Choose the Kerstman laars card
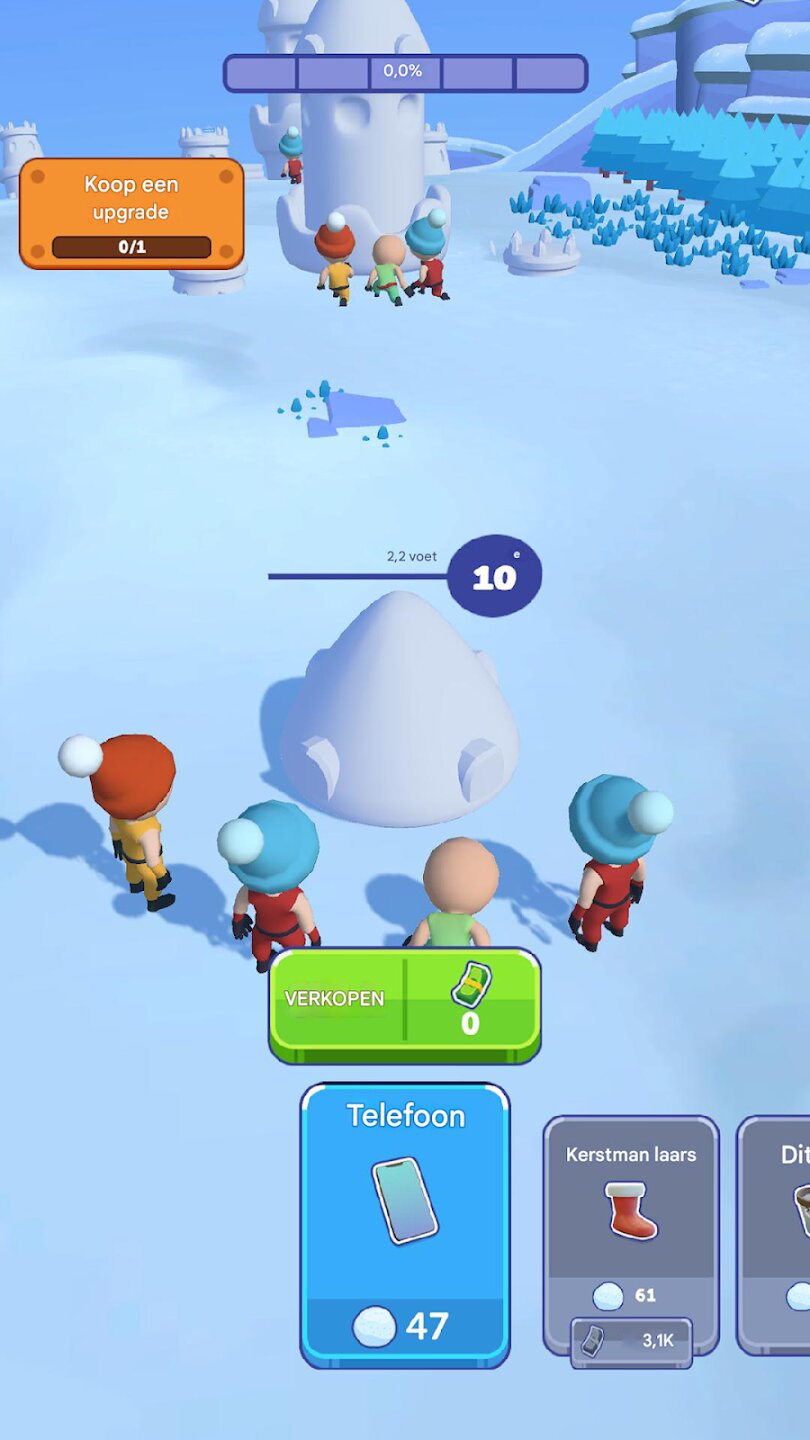 [630, 1215]
